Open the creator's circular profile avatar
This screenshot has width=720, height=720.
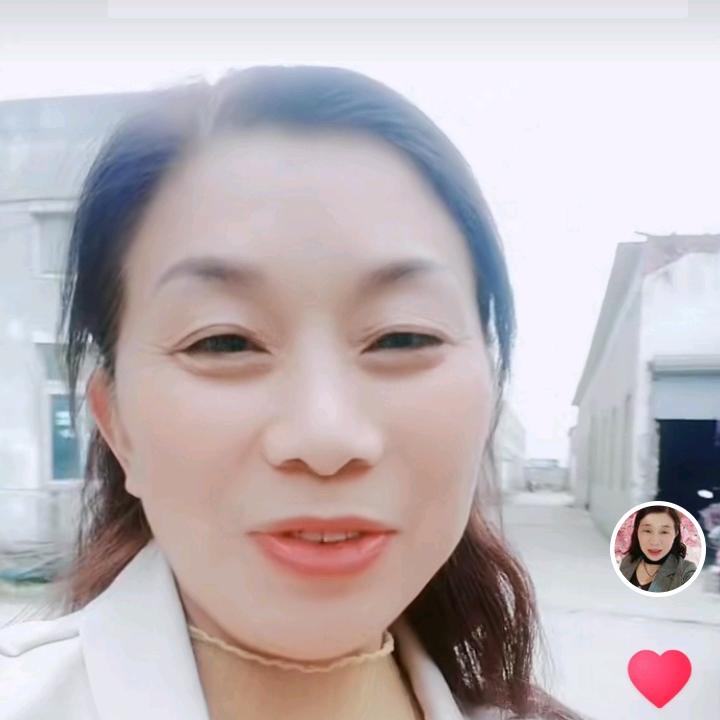[x=658, y=548]
